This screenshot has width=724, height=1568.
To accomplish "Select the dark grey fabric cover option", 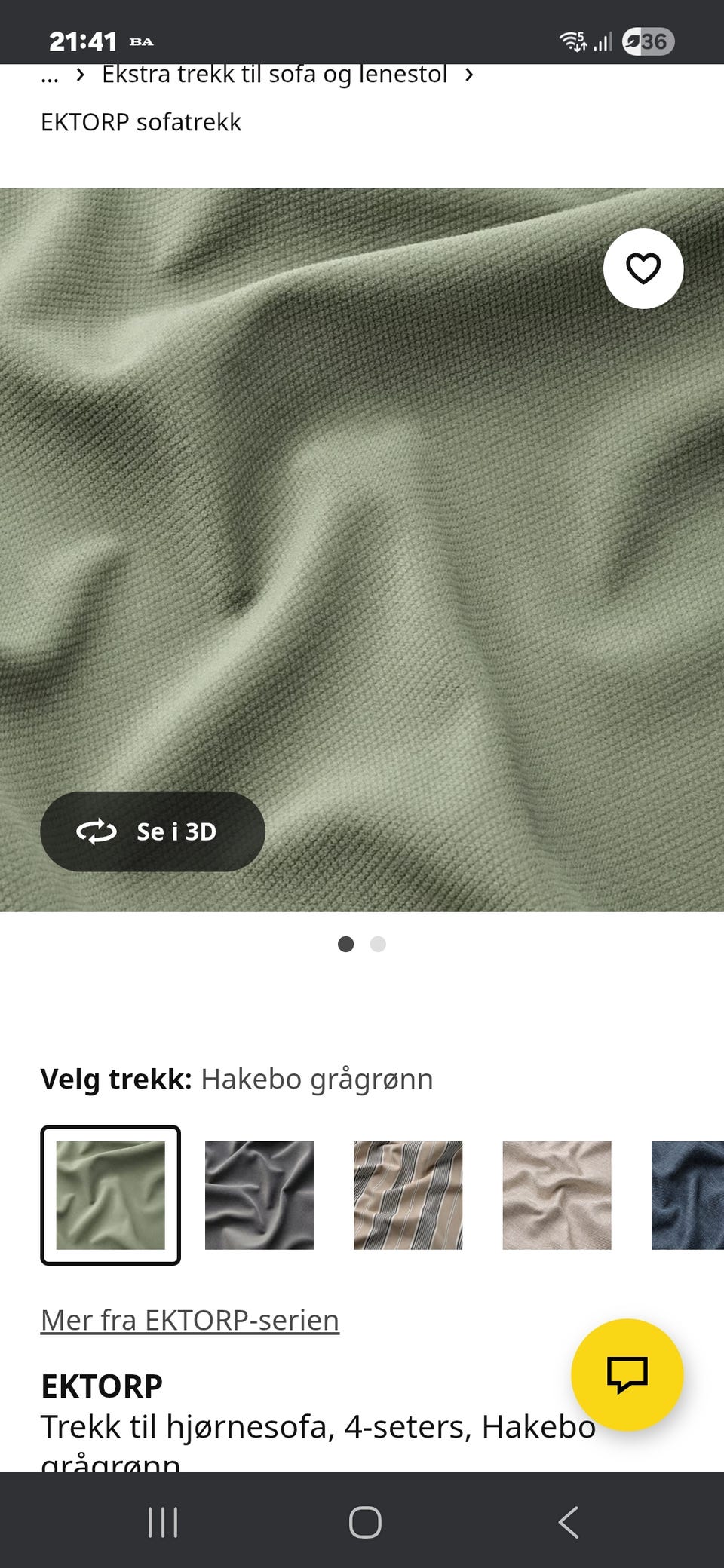I will pyautogui.click(x=259, y=1197).
